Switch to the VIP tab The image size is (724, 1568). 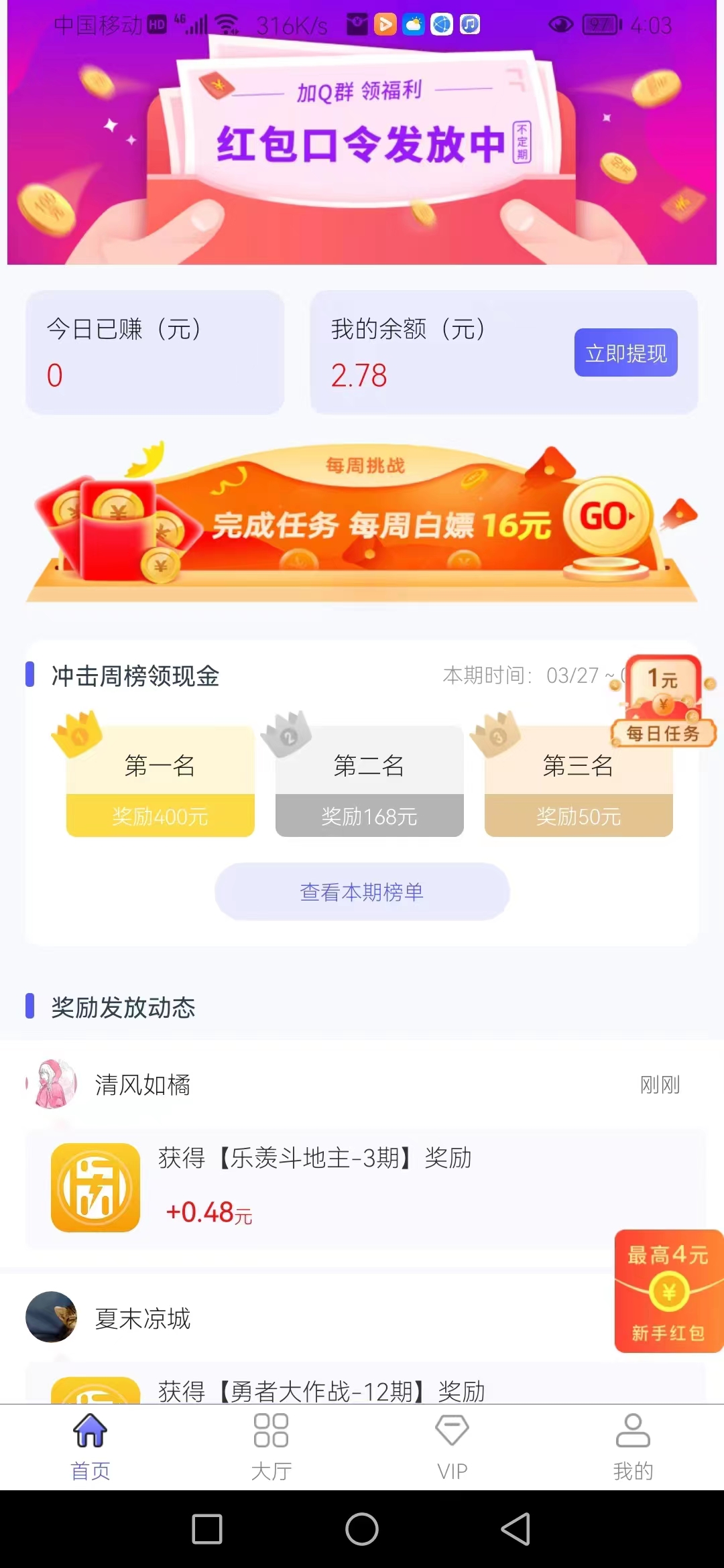[452, 1447]
